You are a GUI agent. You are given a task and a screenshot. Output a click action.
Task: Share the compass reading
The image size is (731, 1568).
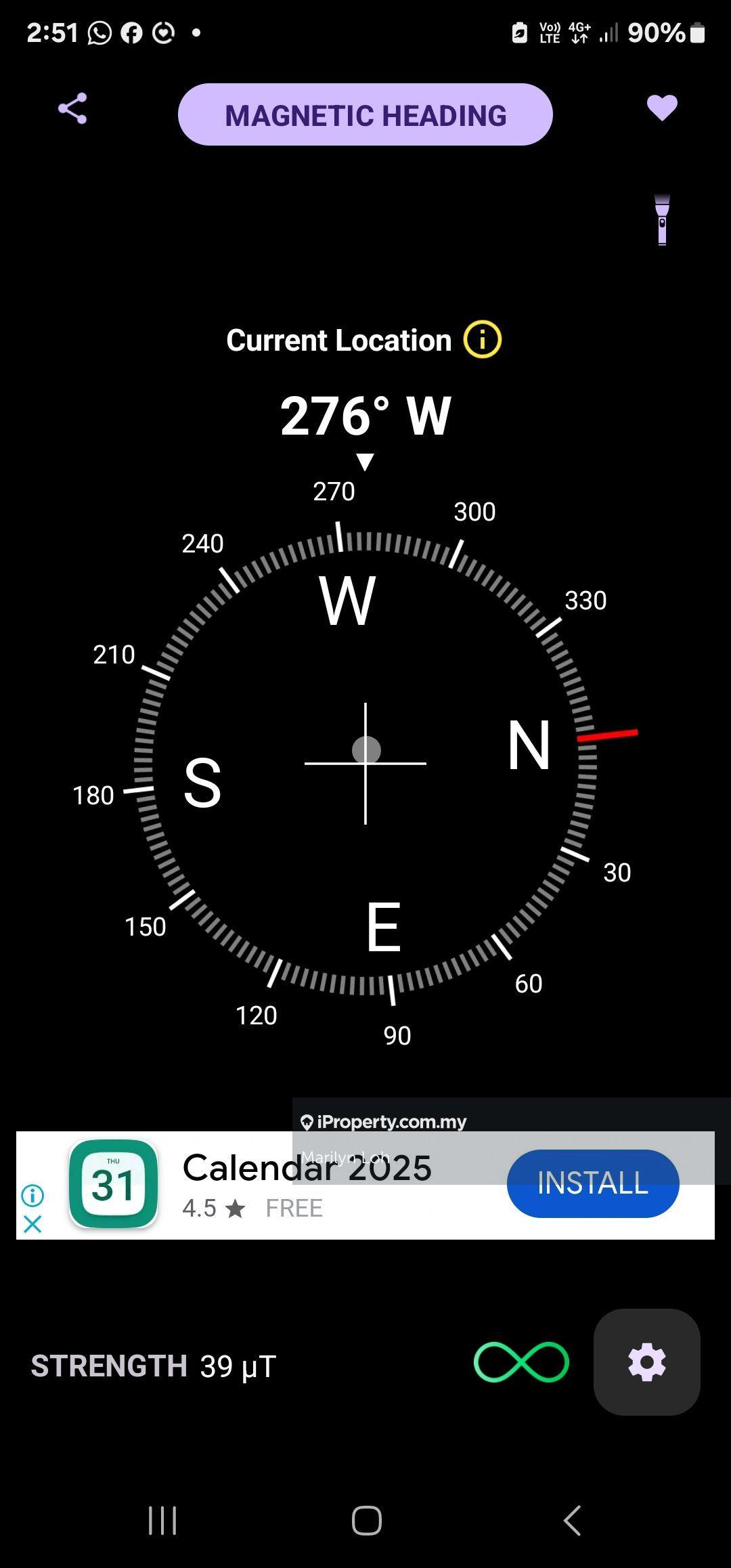[x=72, y=108]
